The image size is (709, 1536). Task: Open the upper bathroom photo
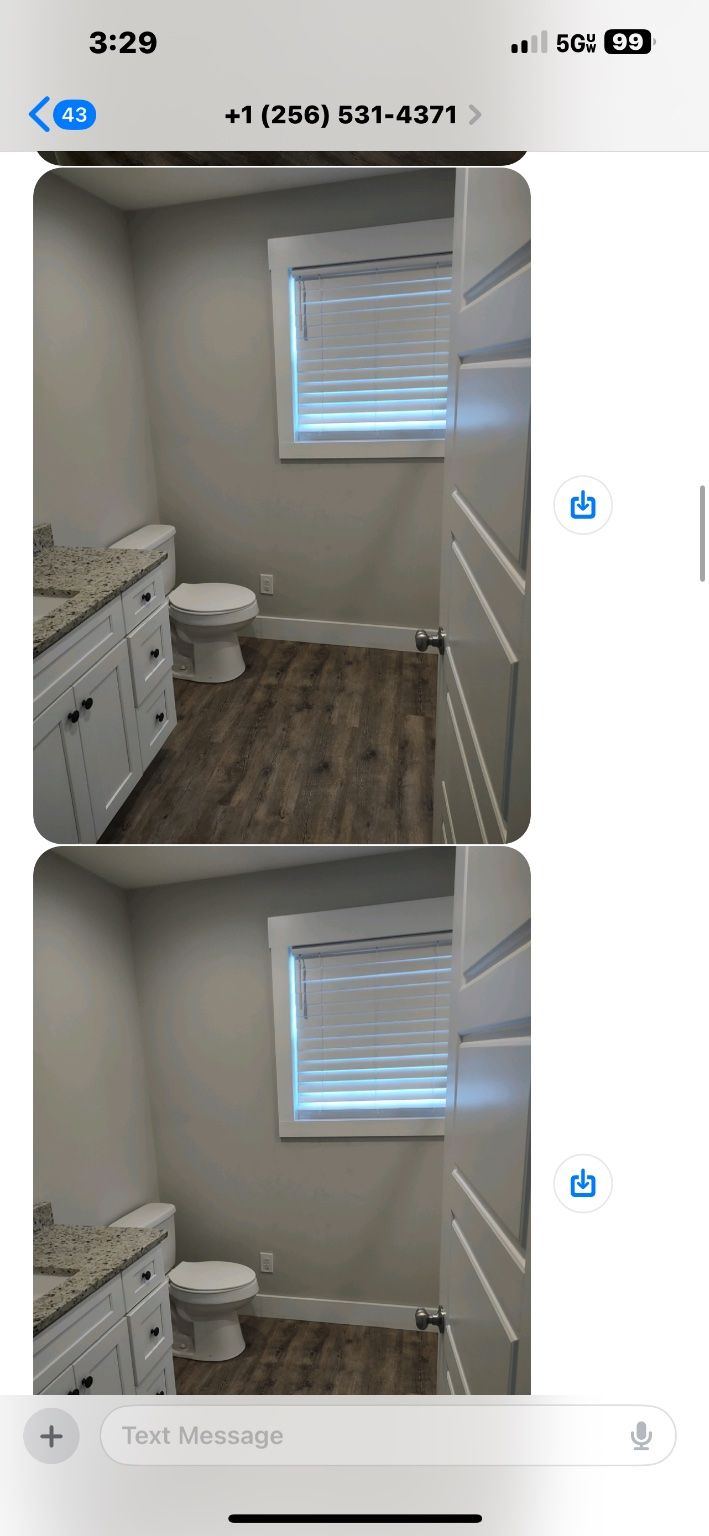tap(282, 505)
